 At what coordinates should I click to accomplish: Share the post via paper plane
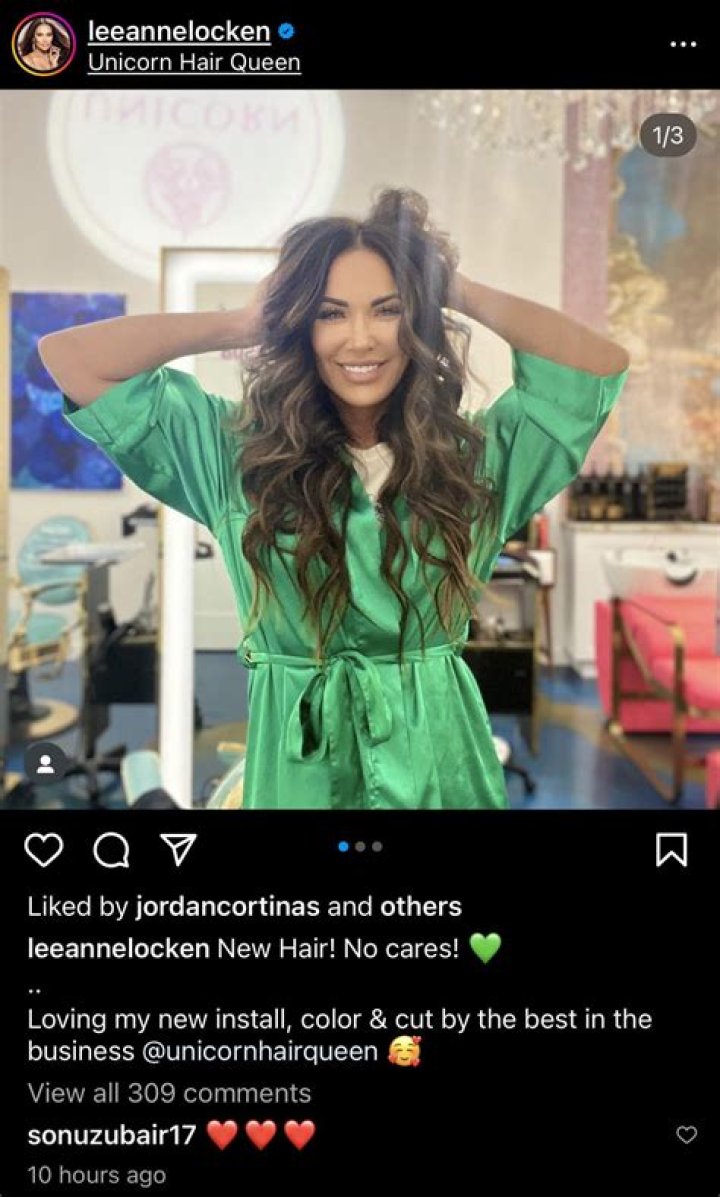[x=178, y=849]
